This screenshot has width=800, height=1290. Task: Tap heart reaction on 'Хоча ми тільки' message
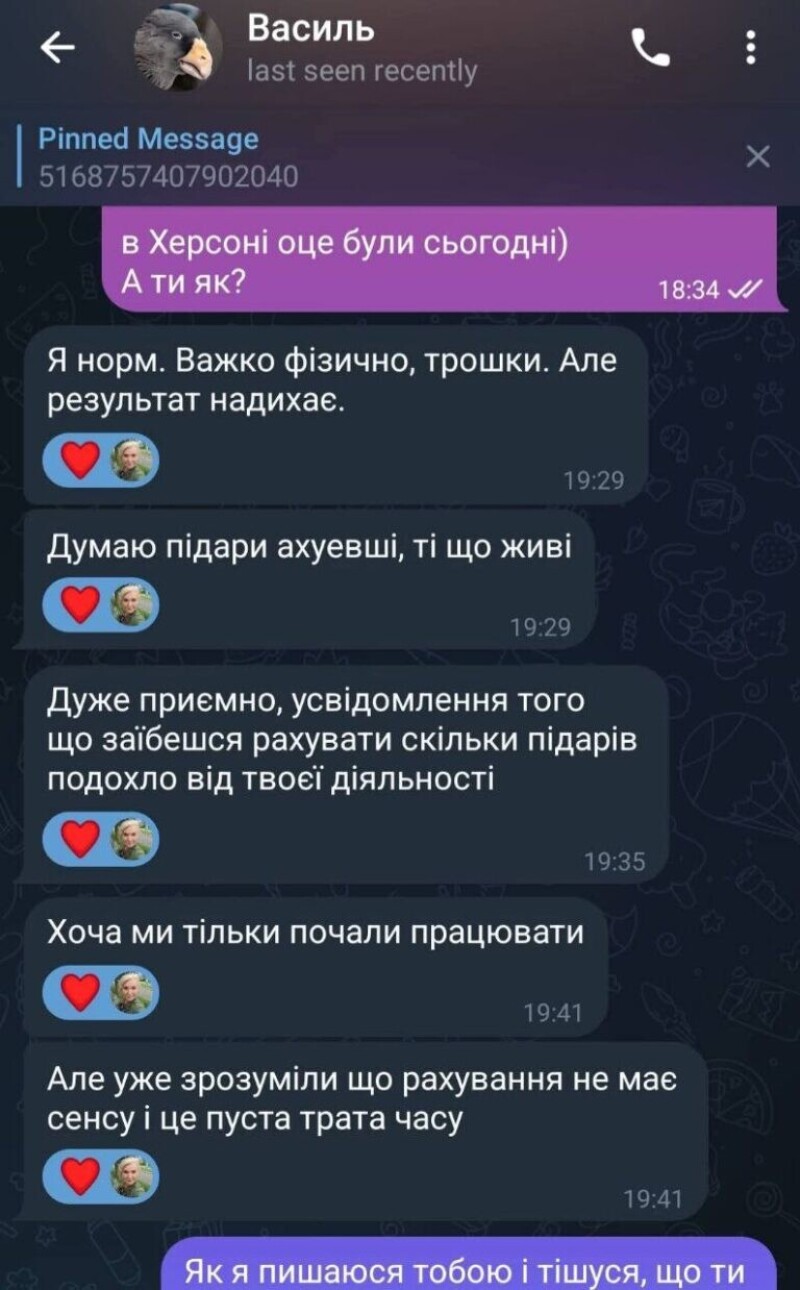tap(81, 992)
